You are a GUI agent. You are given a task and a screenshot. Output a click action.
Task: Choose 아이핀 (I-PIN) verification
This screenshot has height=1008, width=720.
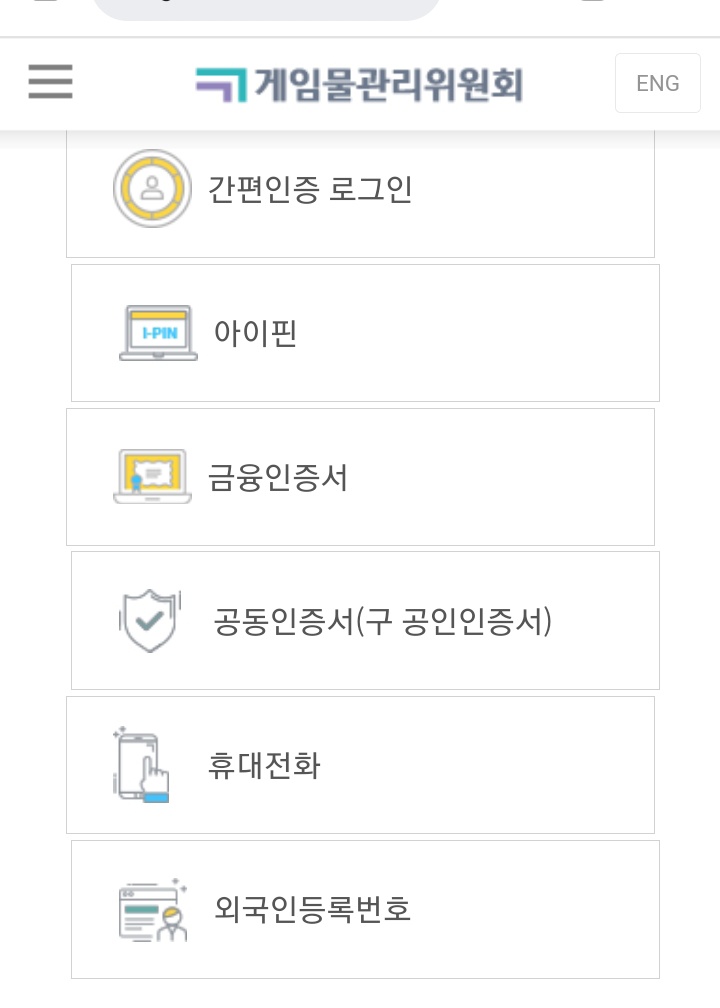coord(365,333)
